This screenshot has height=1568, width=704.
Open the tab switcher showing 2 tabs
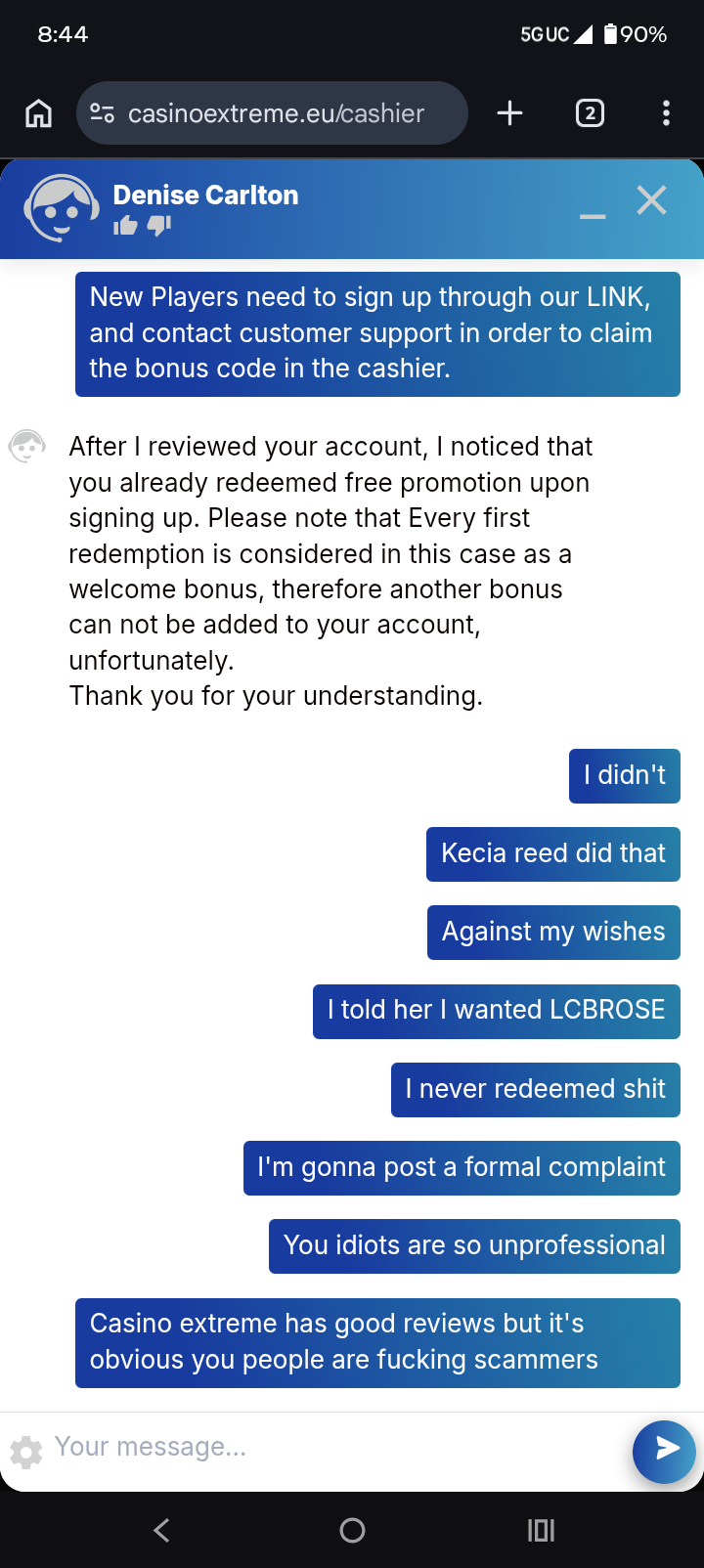point(590,113)
